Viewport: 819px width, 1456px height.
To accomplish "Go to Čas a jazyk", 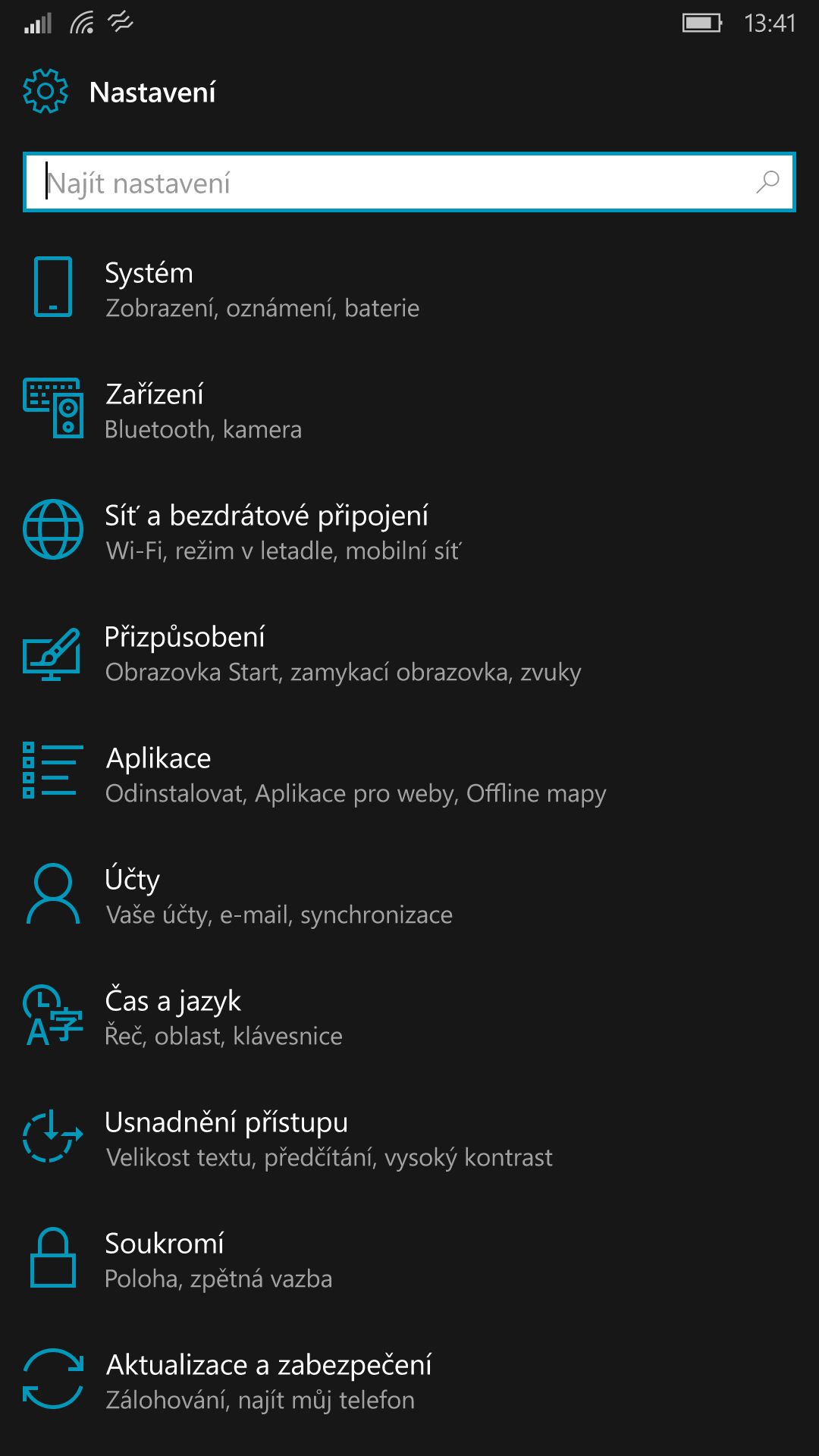I will pyautogui.click(x=224, y=1017).
